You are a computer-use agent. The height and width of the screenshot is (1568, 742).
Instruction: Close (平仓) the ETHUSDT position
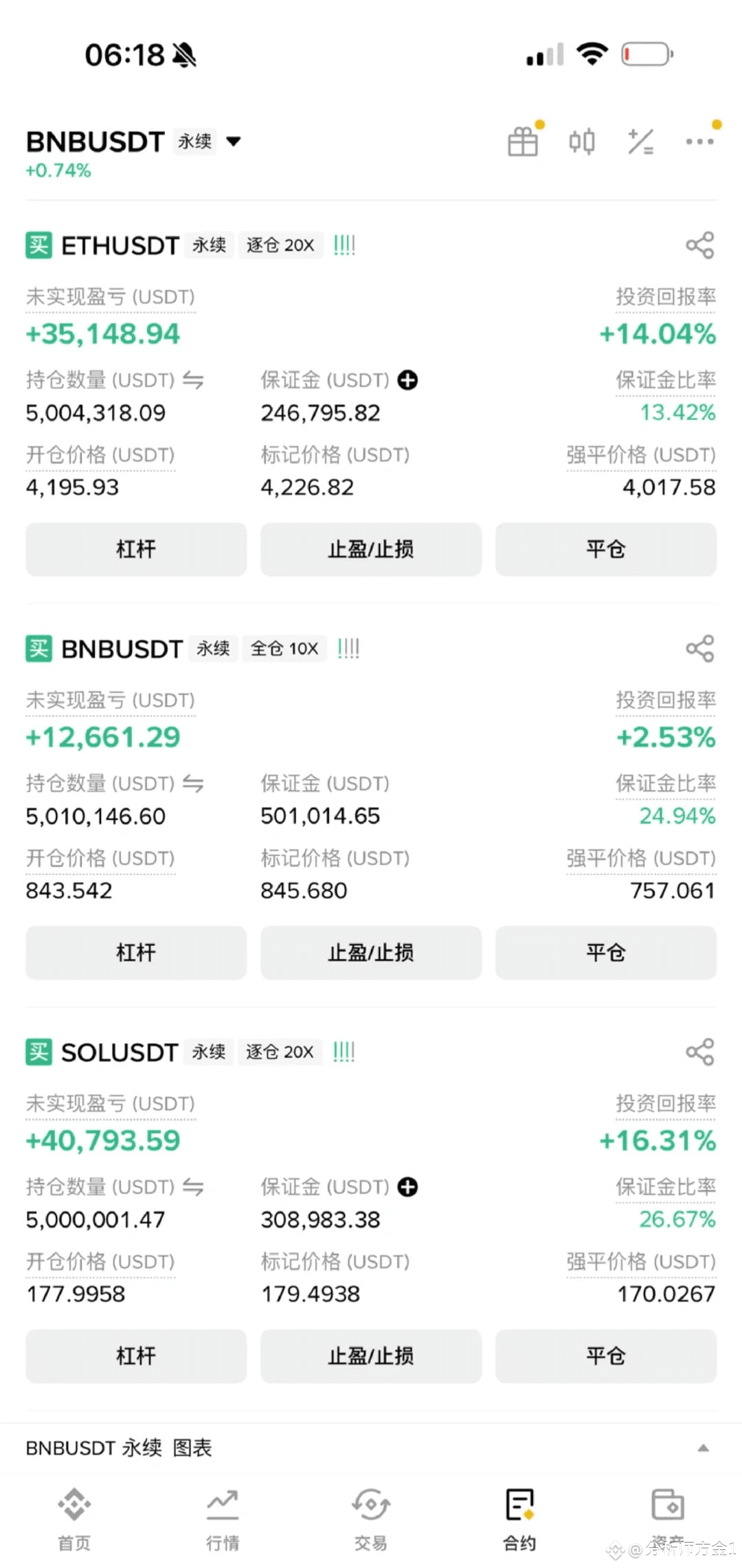606,549
